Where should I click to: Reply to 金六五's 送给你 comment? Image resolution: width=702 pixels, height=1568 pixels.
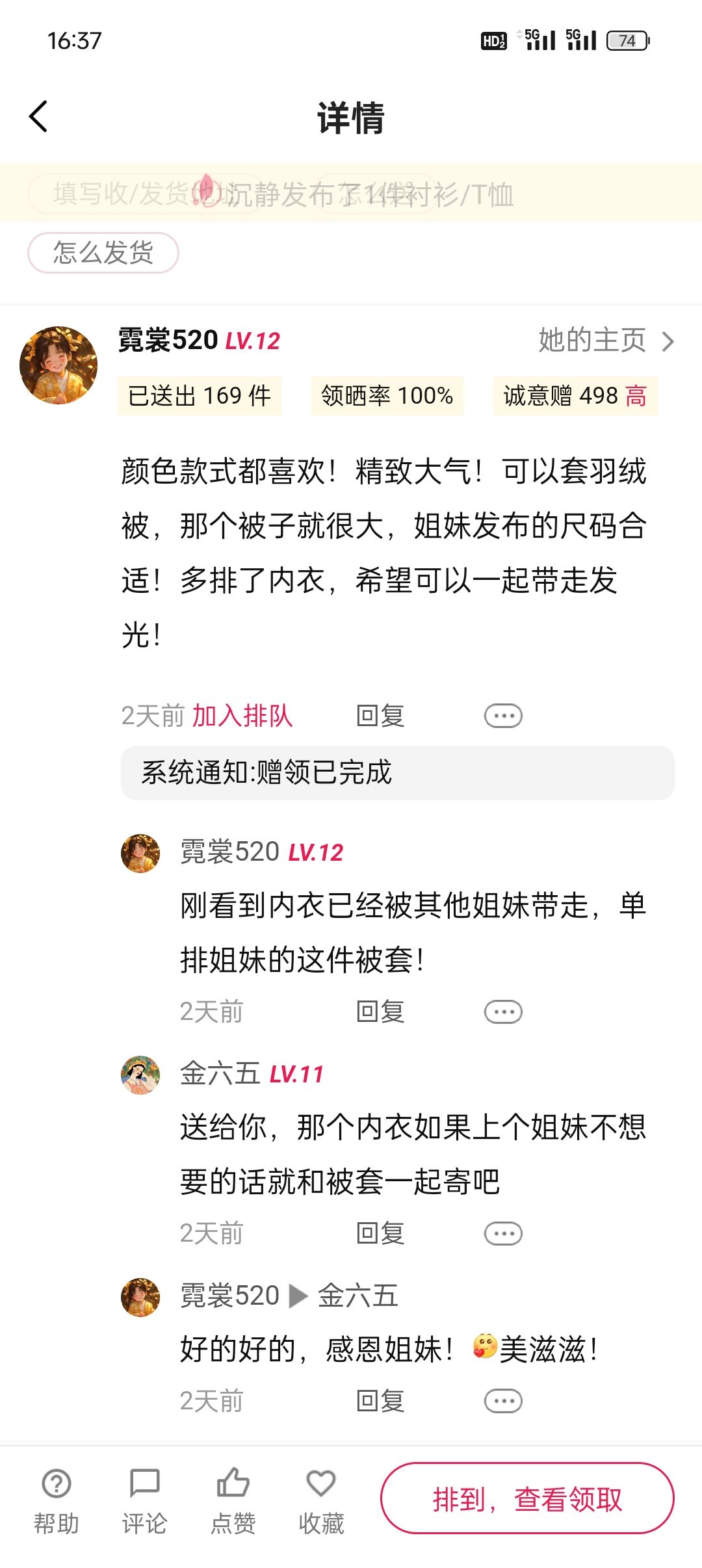coord(380,1233)
